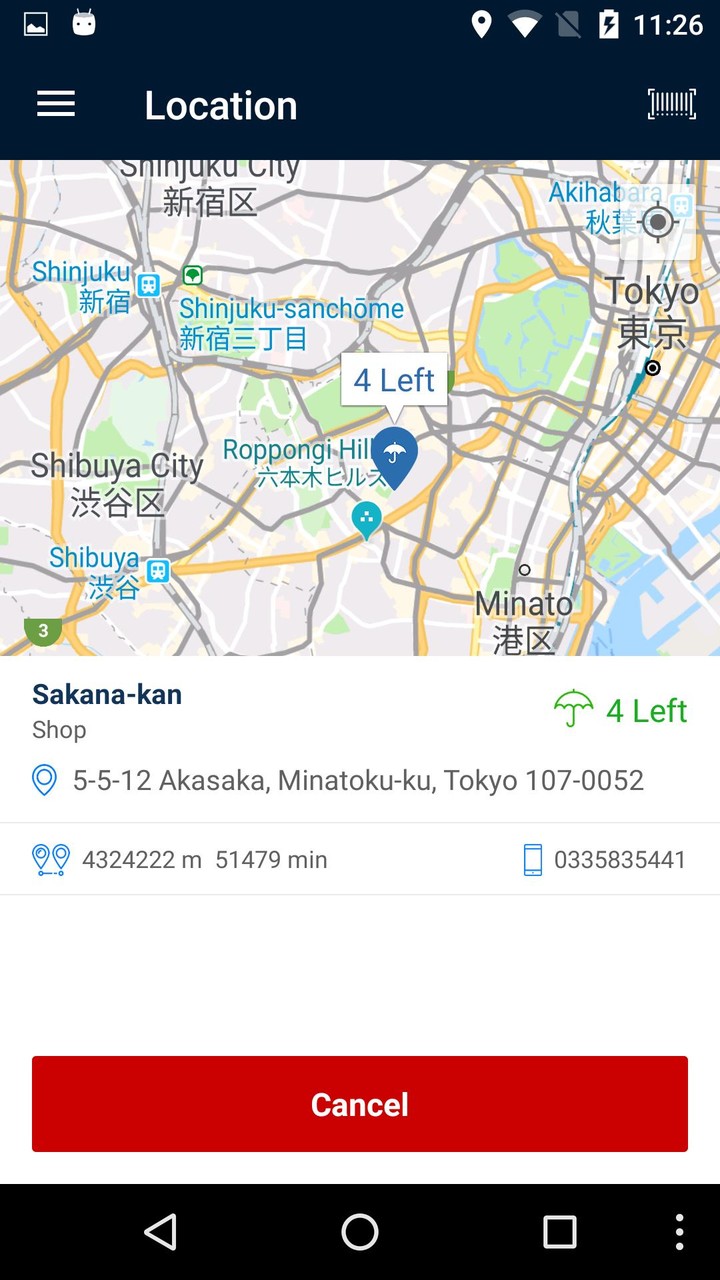
Task: Go back using the system back button
Action: coord(161,1232)
